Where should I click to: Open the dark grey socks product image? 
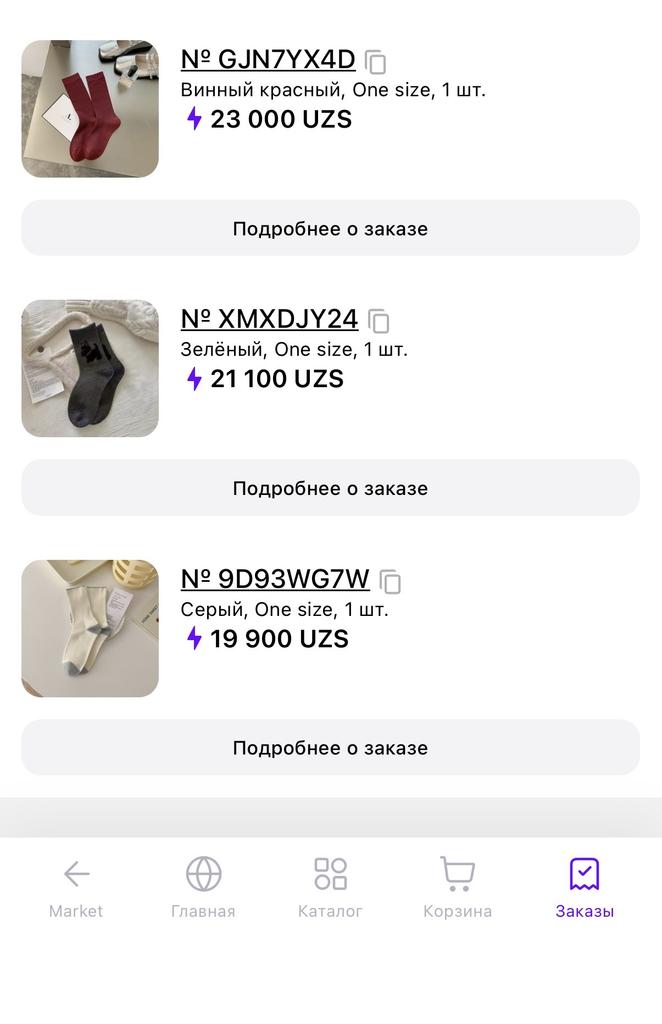click(x=90, y=369)
